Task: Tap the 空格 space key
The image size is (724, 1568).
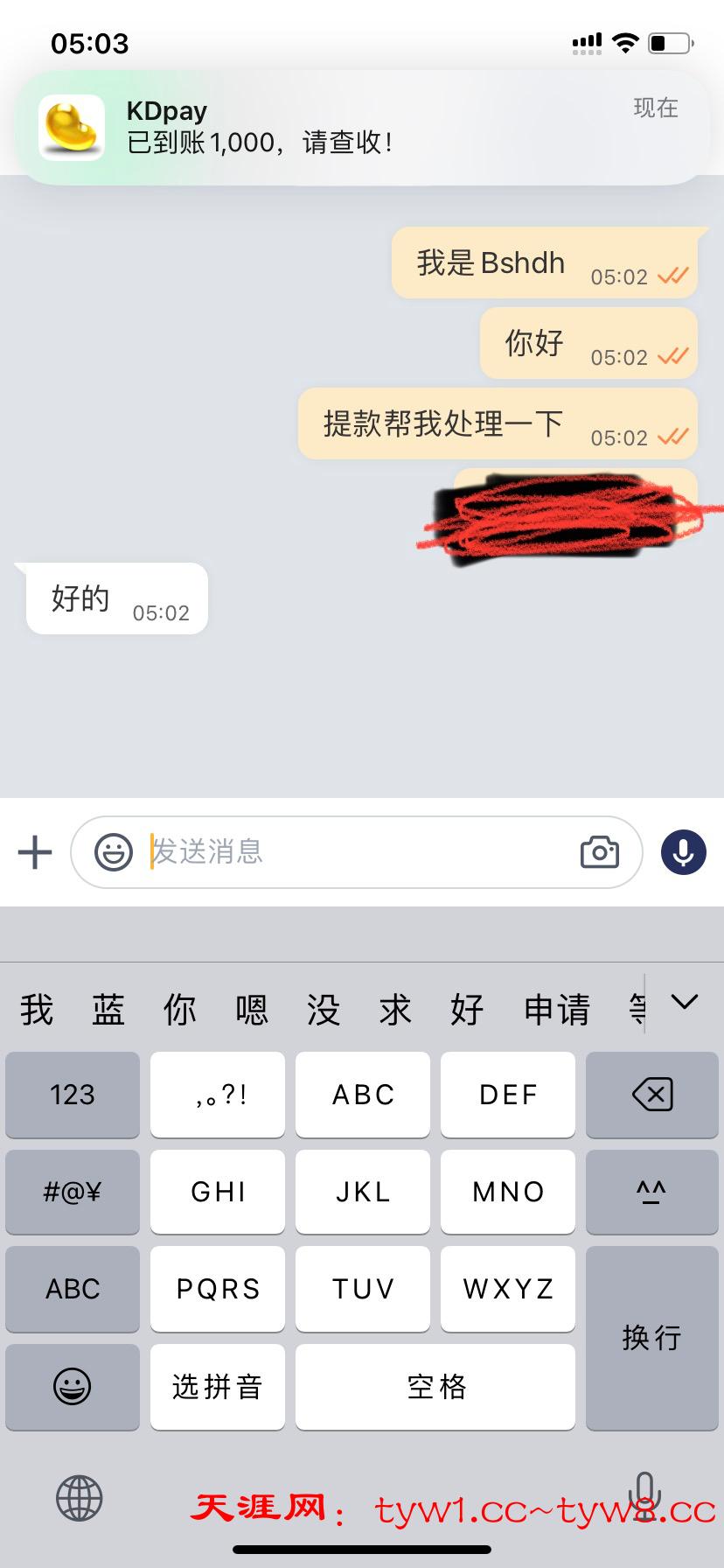Action: [435, 1387]
